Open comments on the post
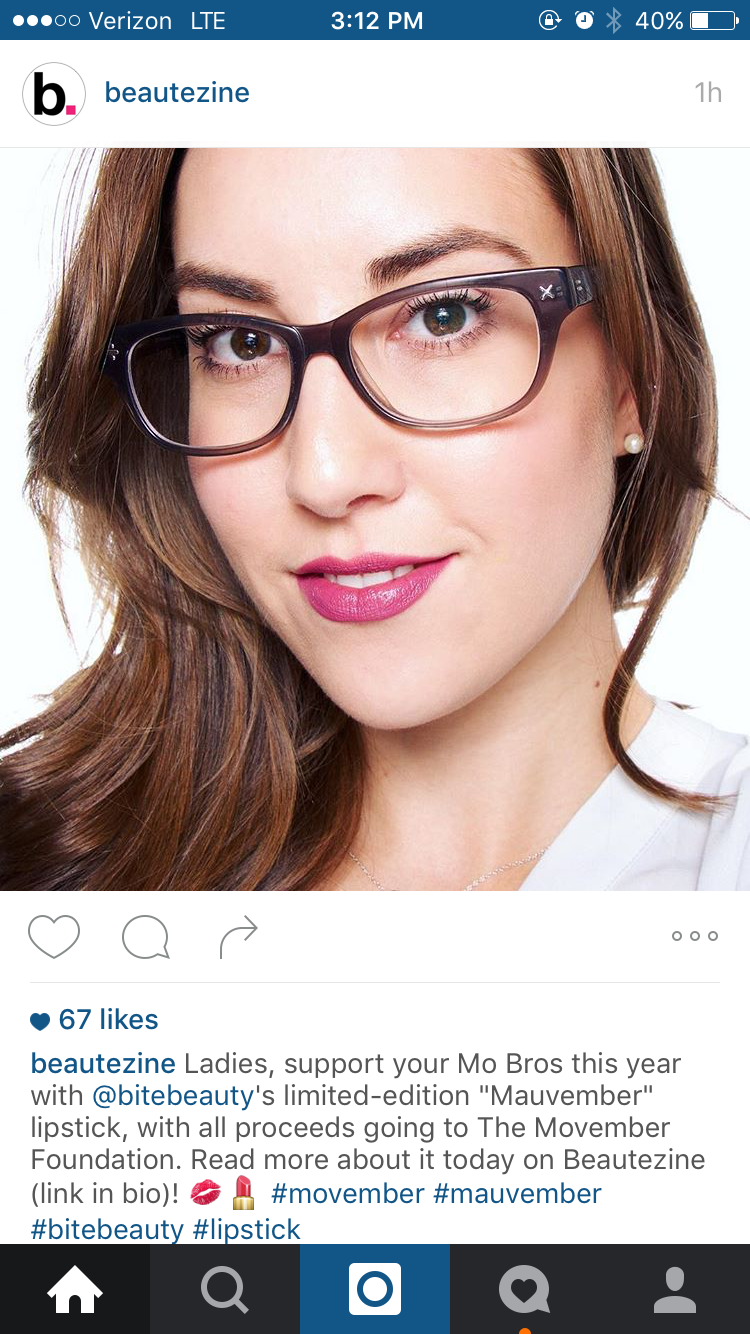This screenshot has height=1334, width=750. [146, 937]
